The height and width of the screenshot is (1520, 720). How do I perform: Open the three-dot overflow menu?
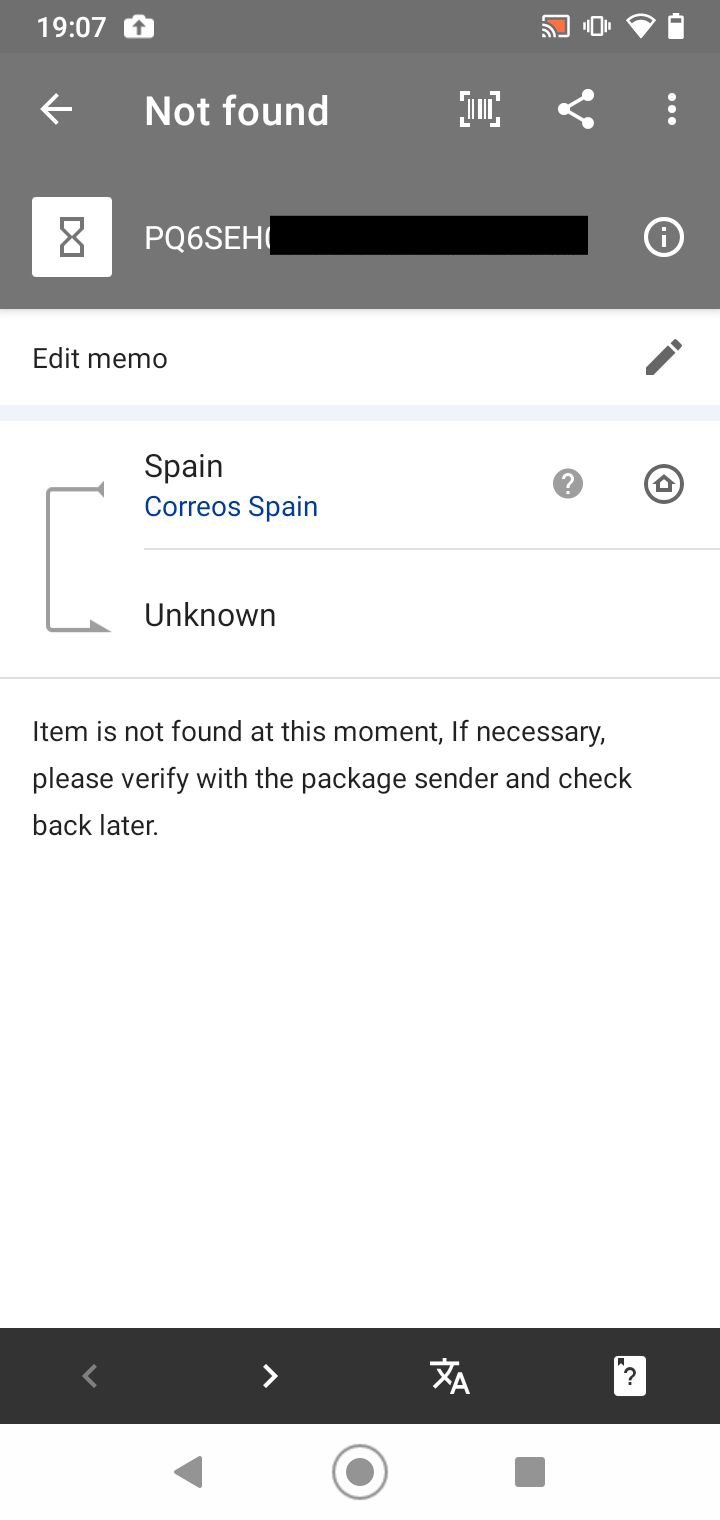[x=672, y=109]
